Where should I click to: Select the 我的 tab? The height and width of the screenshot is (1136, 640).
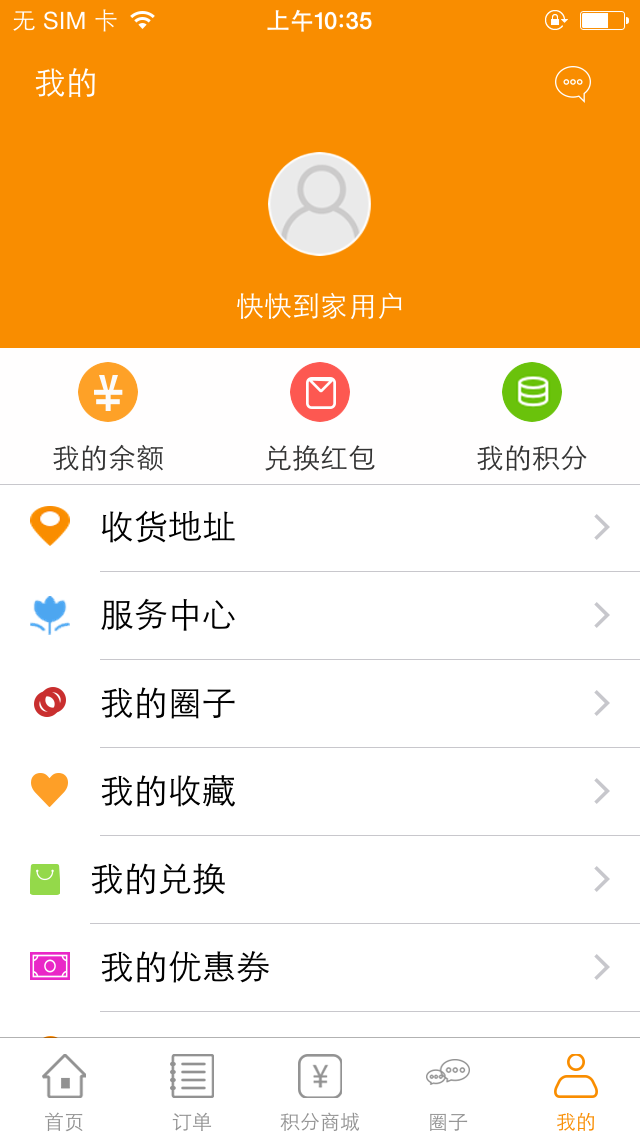[576, 1089]
